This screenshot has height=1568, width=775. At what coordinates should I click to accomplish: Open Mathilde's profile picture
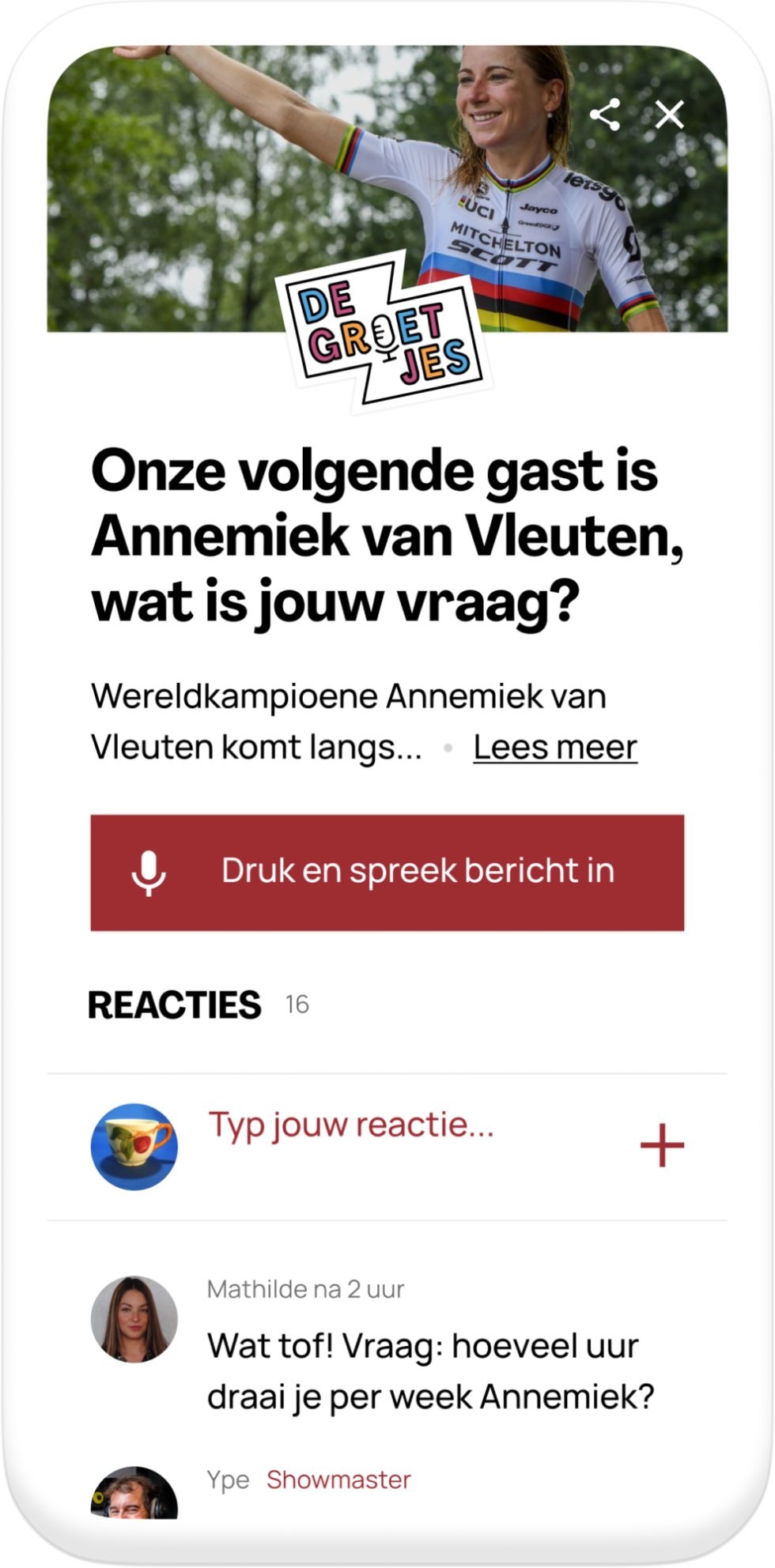[x=134, y=1319]
